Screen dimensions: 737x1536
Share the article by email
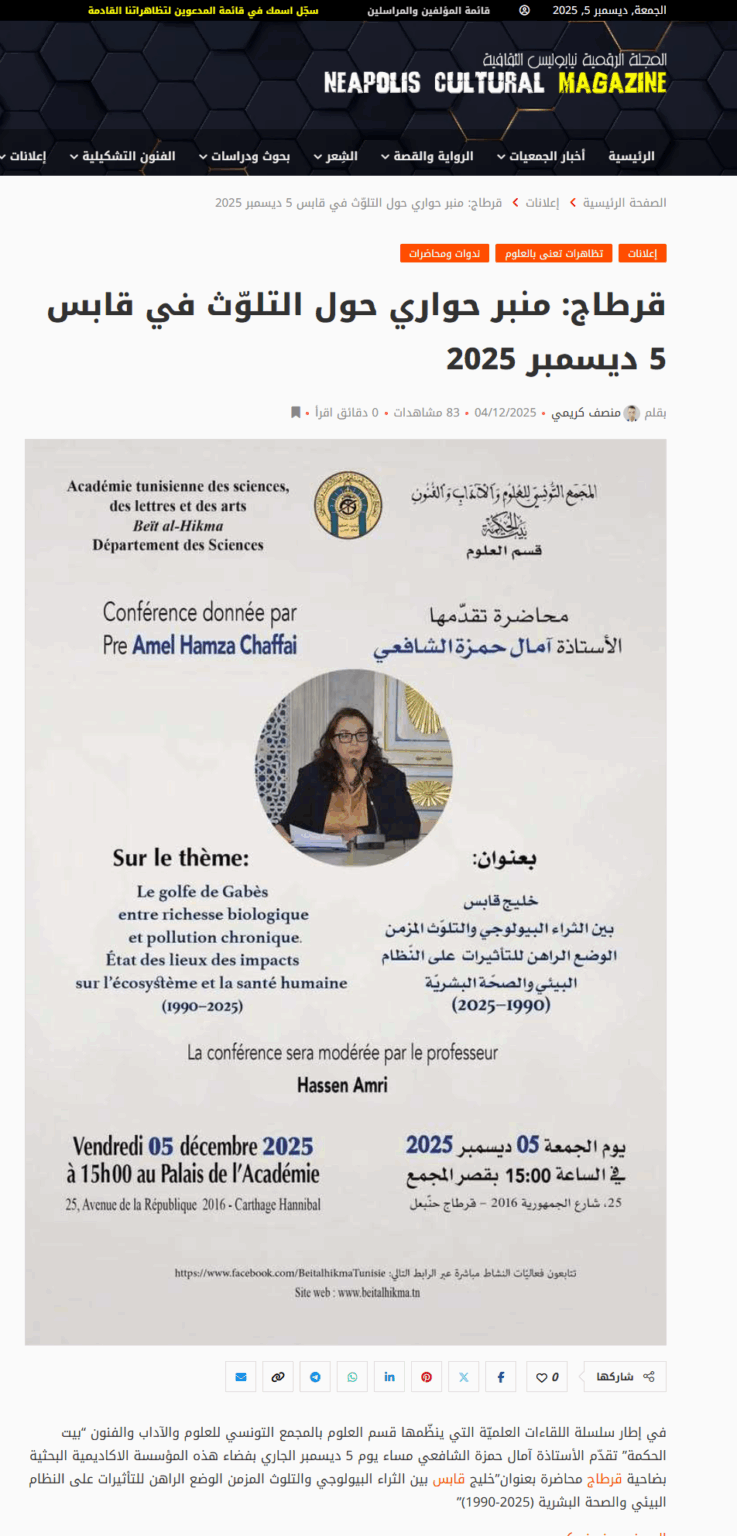tap(240, 1377)
